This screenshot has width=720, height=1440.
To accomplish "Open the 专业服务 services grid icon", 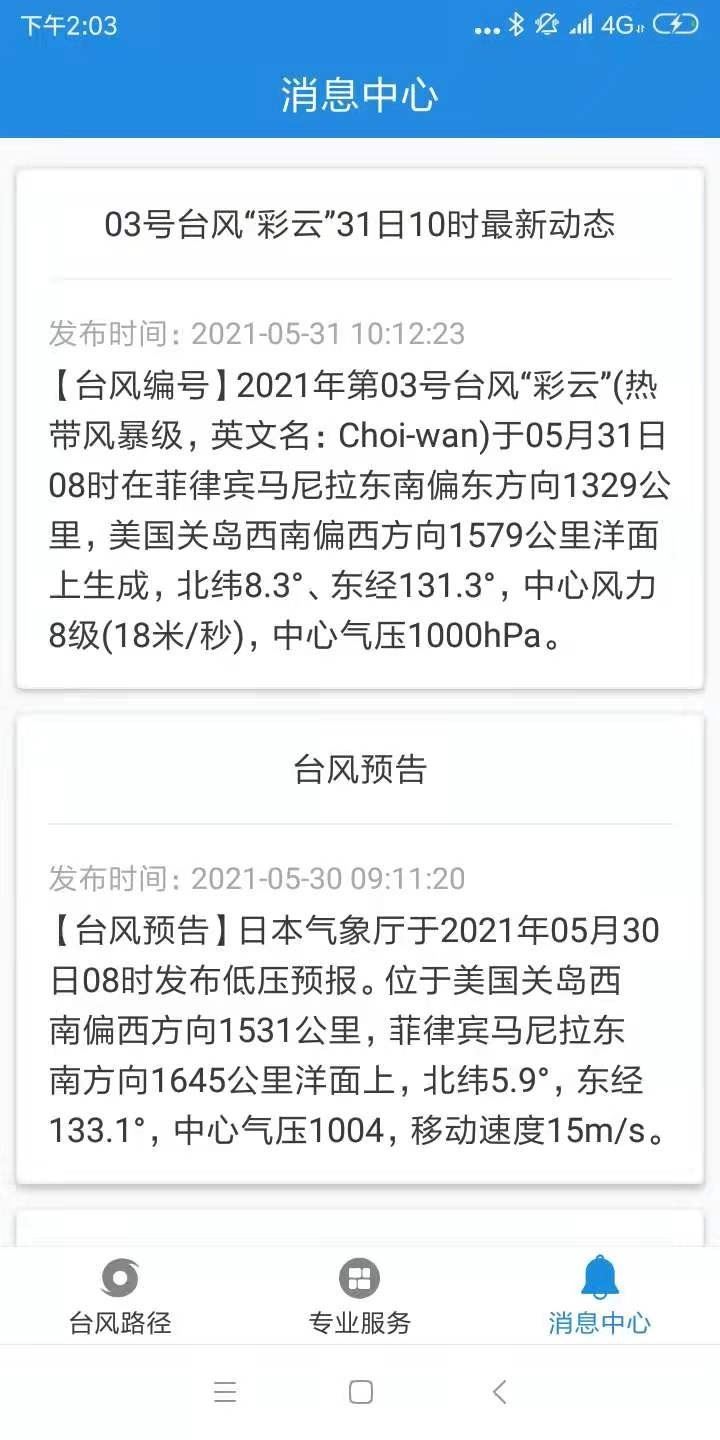I will tap(360, 1278).
